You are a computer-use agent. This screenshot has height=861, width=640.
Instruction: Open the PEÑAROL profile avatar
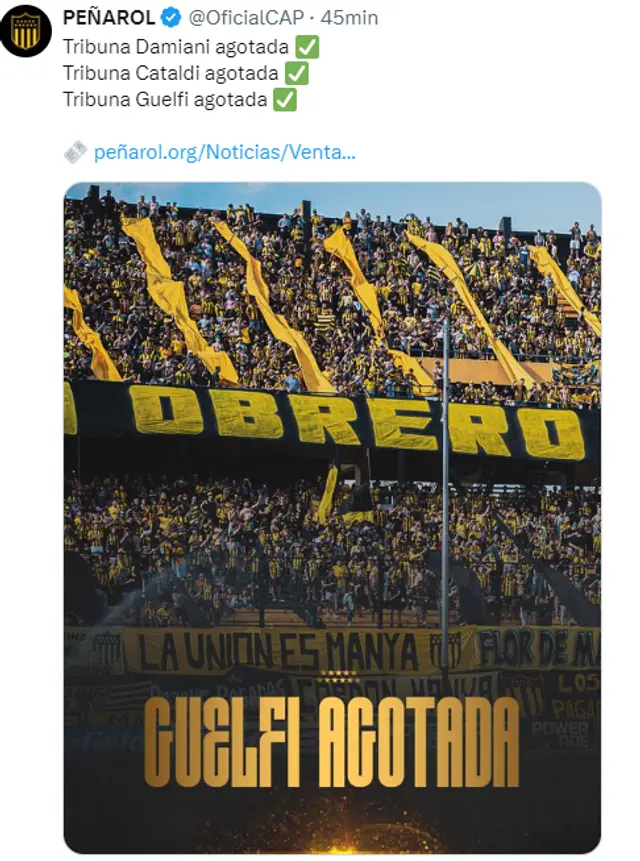point(27,30)
